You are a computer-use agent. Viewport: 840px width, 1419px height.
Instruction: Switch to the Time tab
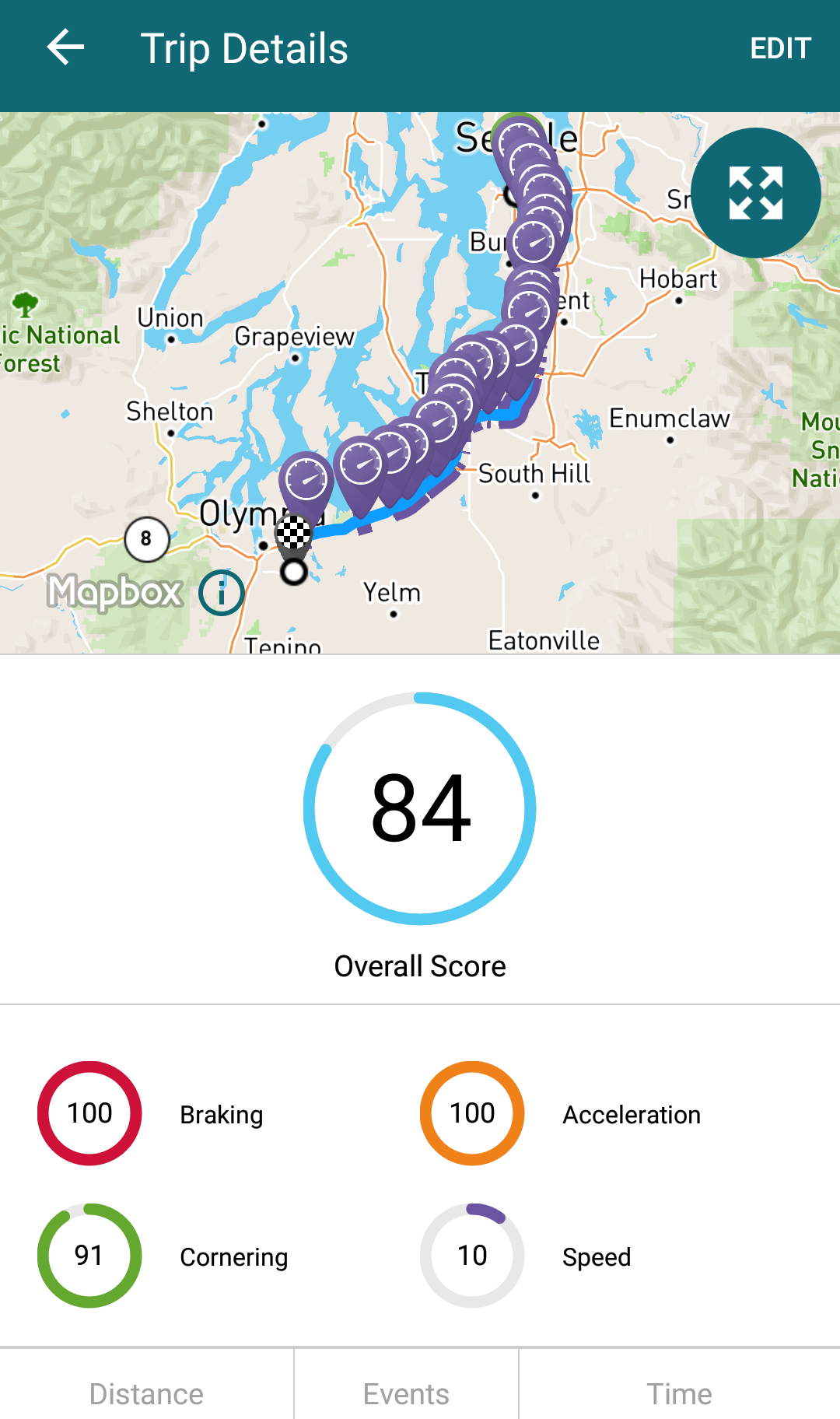pyautogui.click(x=679, y=1393)
